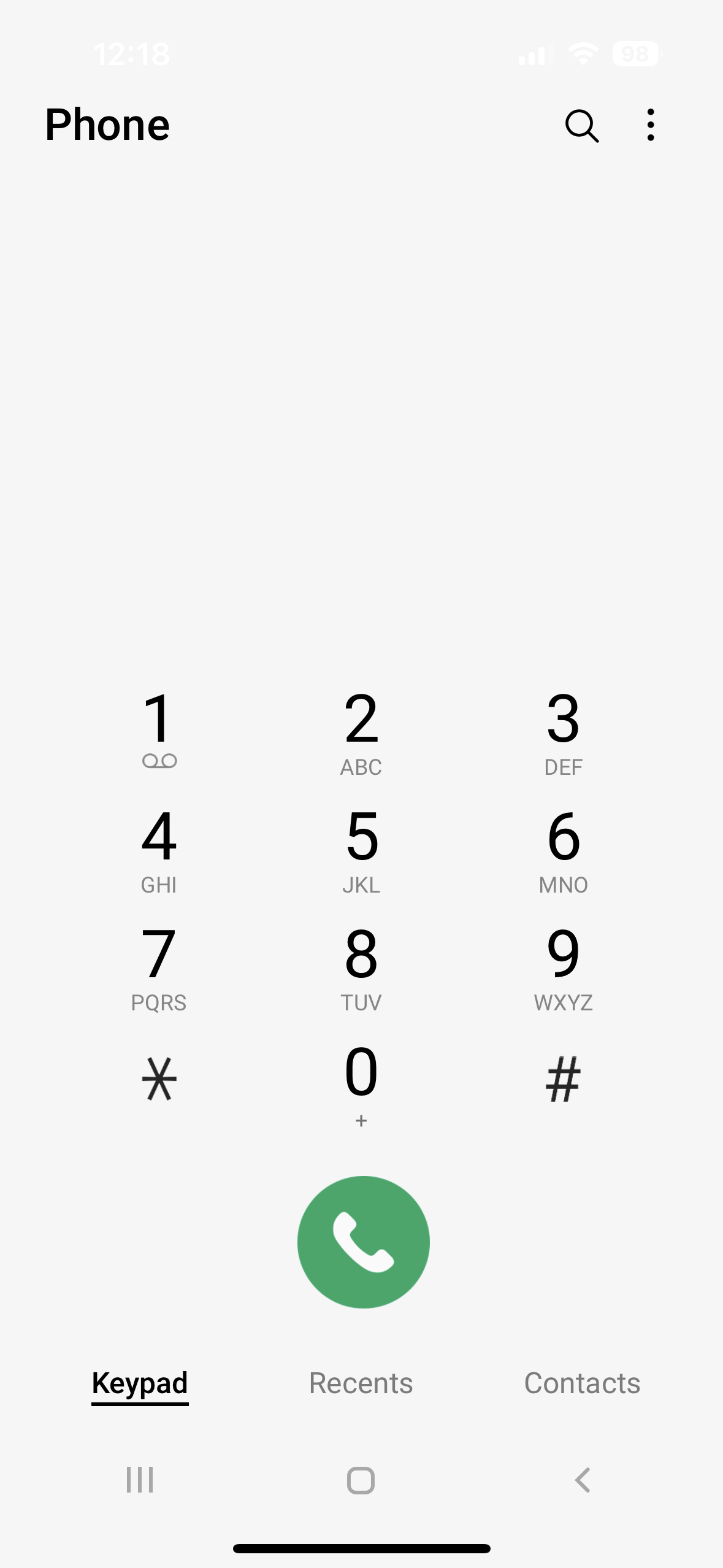
Task: Tap the pound key on the keypad
Action: coord(564,1083)
